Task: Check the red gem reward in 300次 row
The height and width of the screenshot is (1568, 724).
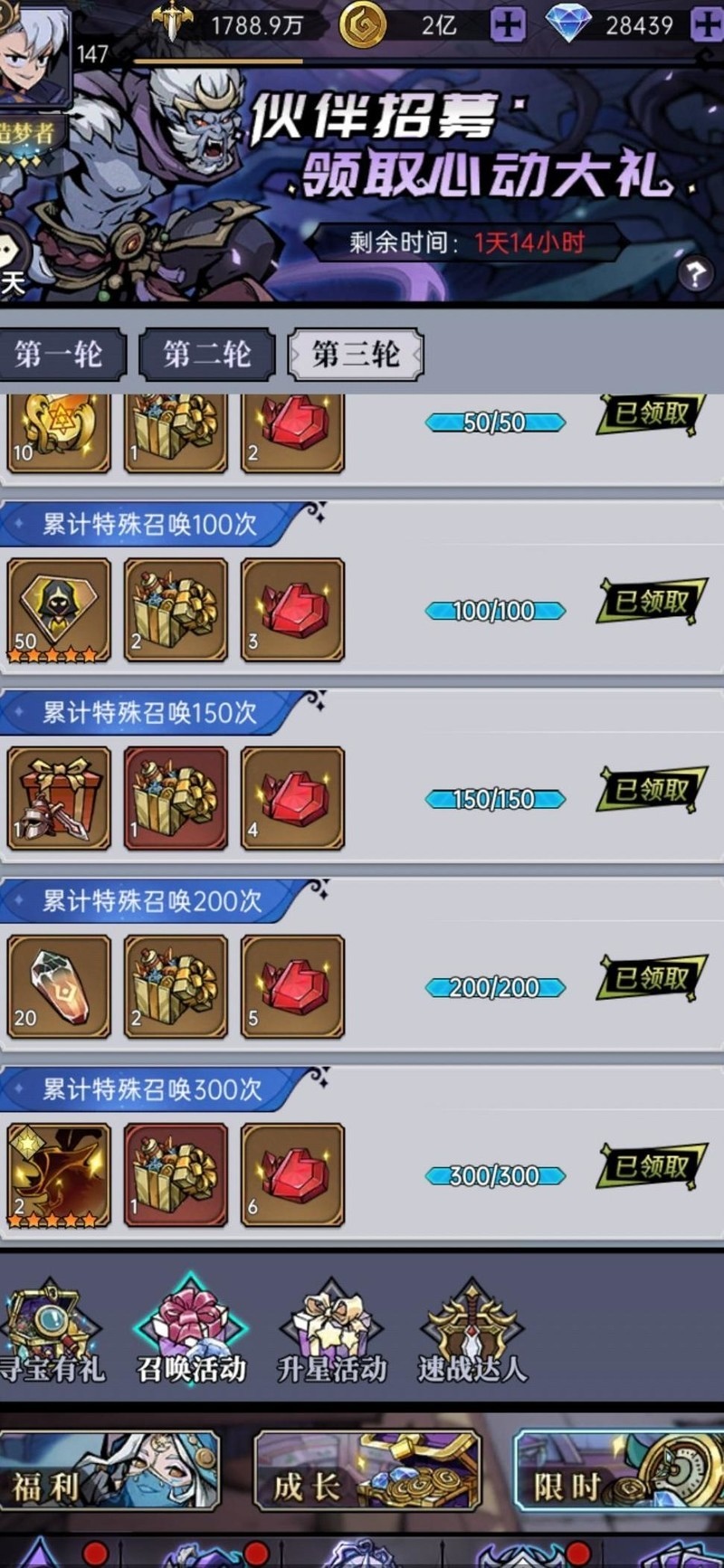Action: 292,1174
